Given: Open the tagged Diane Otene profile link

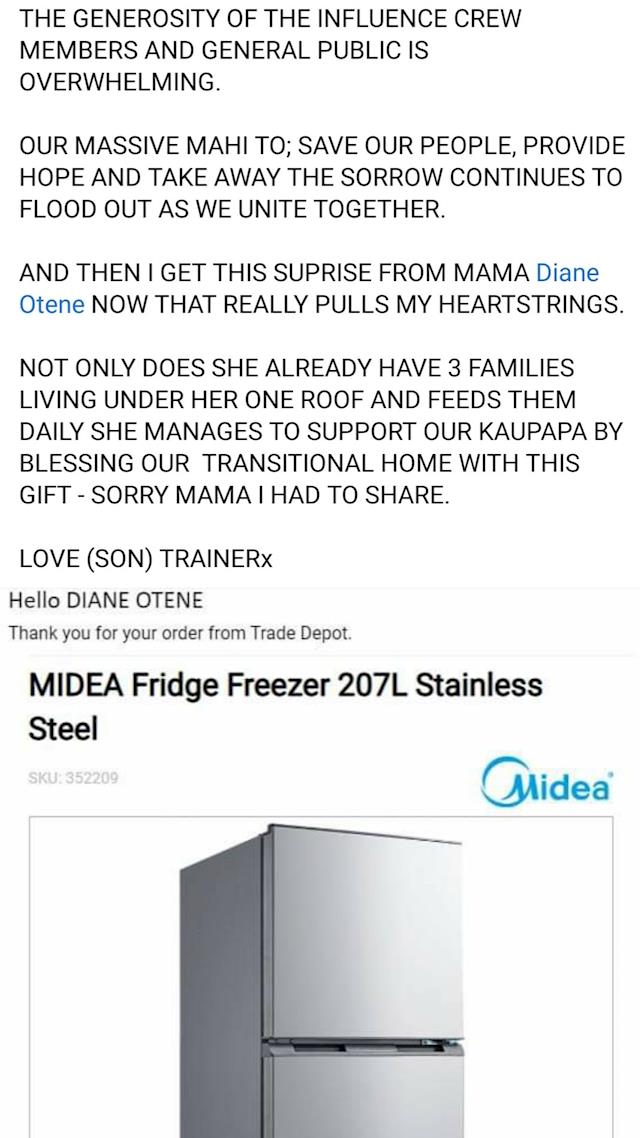Looking at the screenshot, I should (567, 274).
